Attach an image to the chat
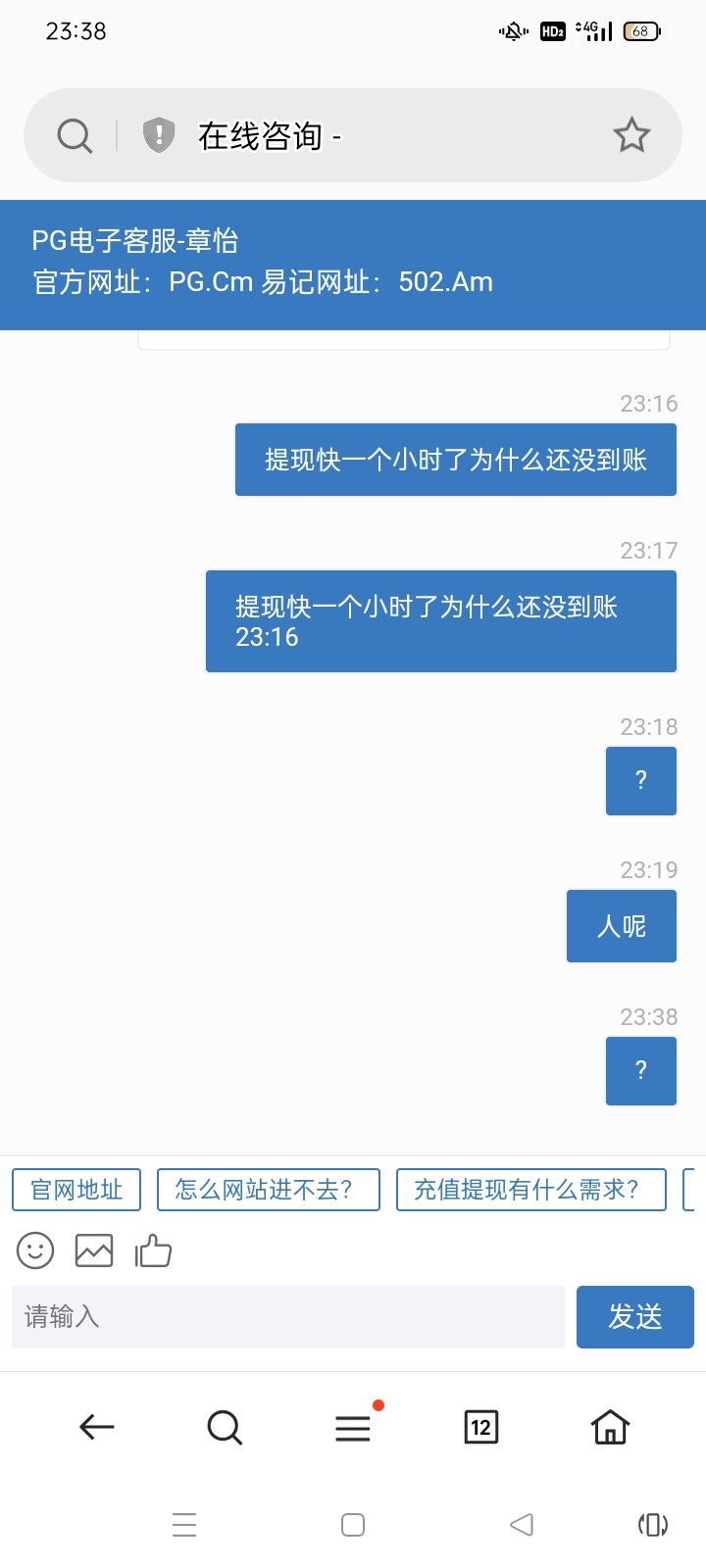This screenshot has height=1568, width=706. coord(94,1250)
